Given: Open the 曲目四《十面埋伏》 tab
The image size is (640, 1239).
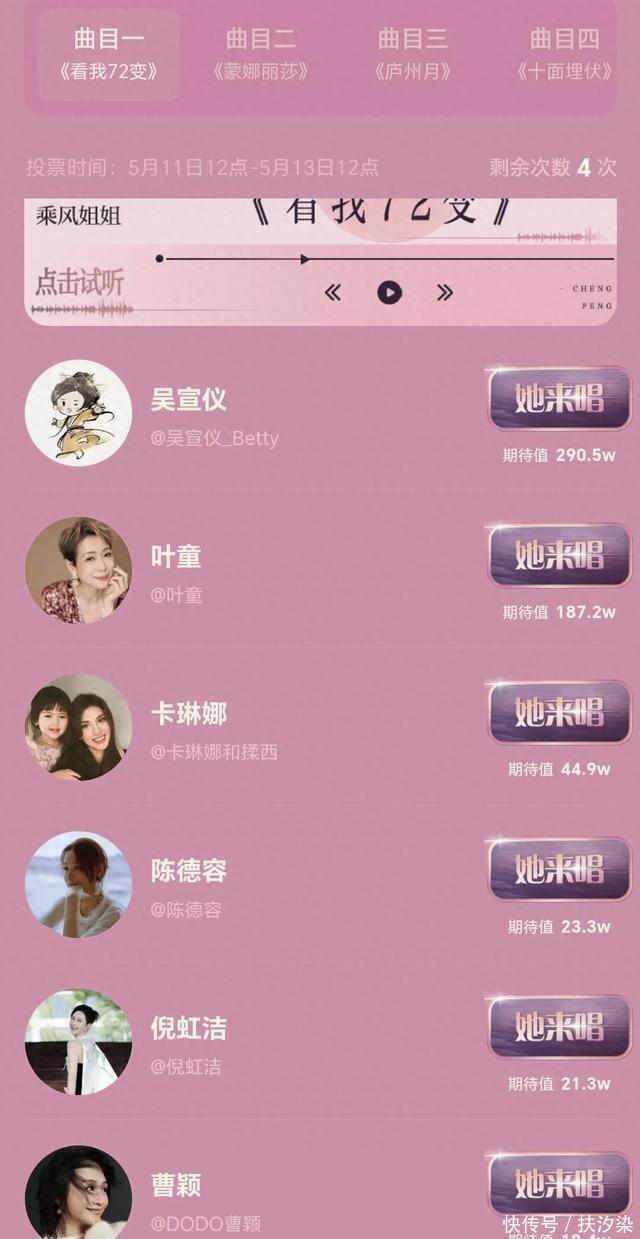Looking at the screenshot, I should coord(564,53).
